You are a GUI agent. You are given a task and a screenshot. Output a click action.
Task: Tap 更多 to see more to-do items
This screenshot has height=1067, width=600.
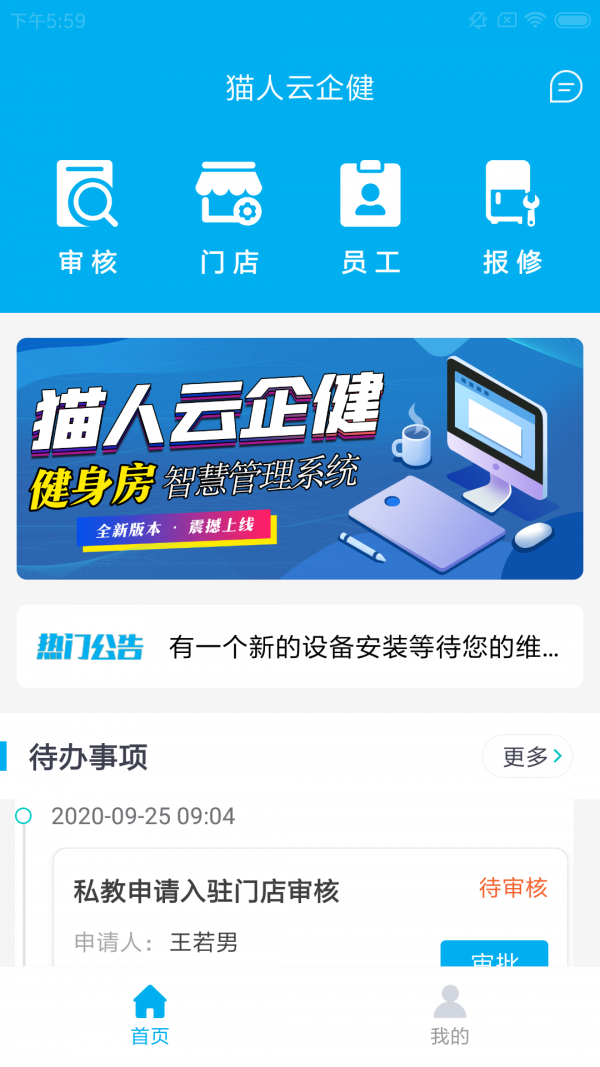point(528,757)
